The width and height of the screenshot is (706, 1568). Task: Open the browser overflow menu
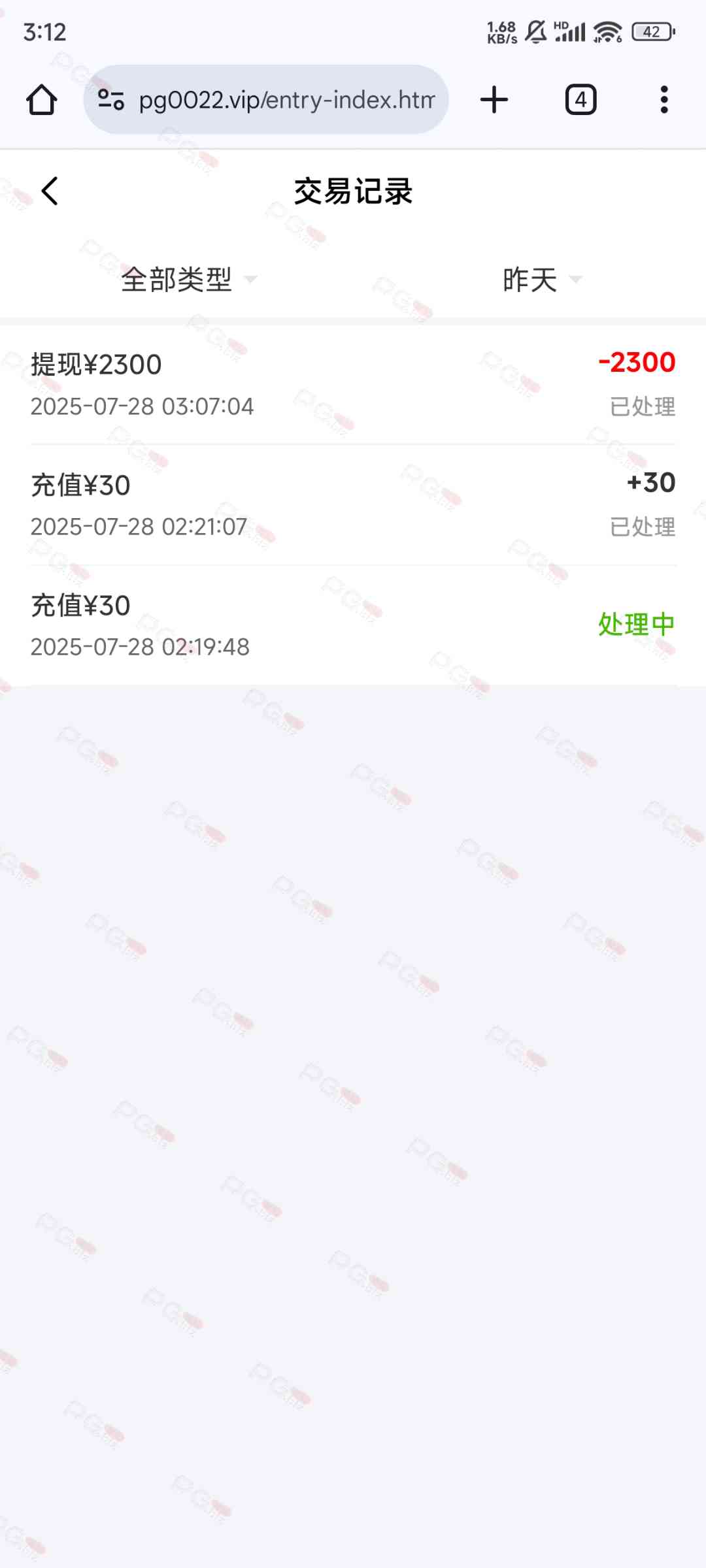[x=664, y=100]
